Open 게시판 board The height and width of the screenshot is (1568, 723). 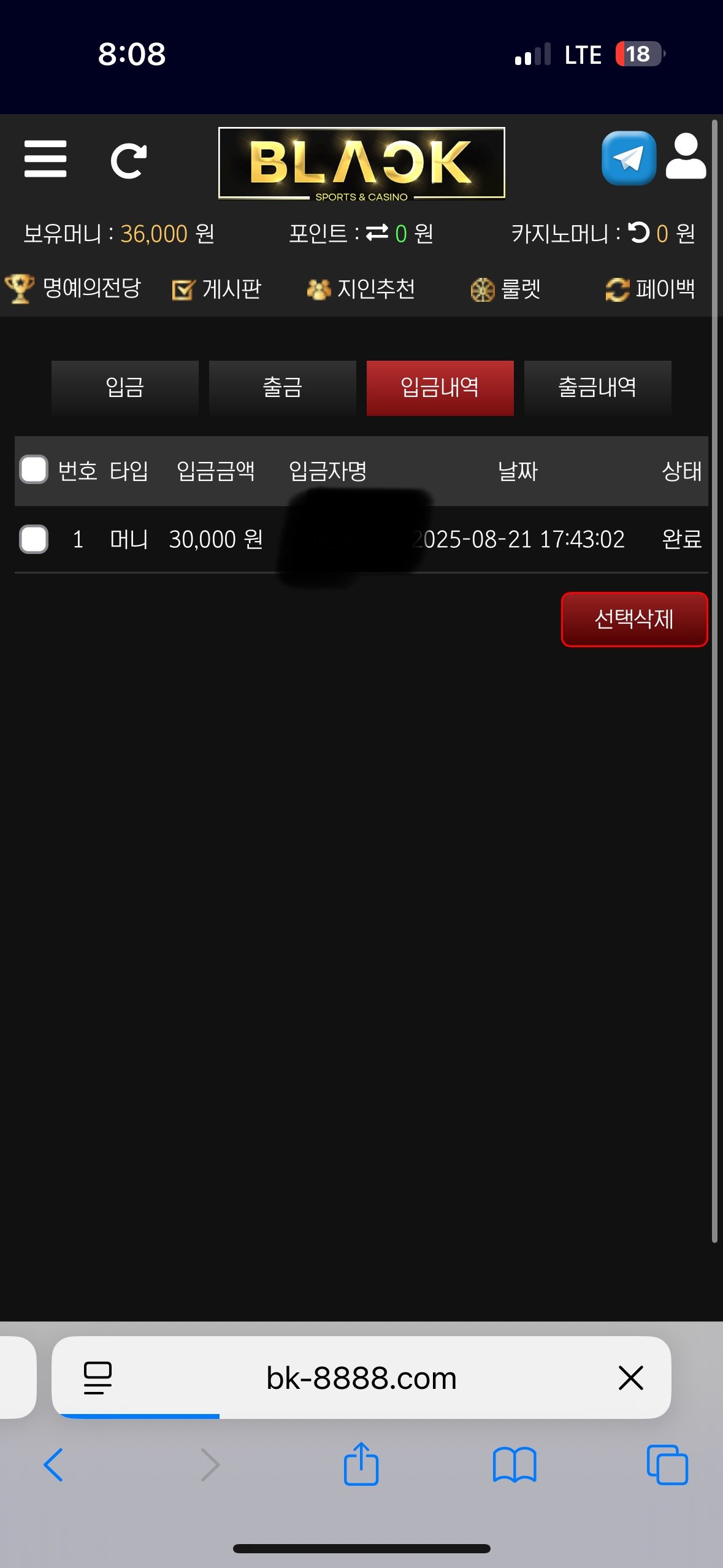pos(217,288)
